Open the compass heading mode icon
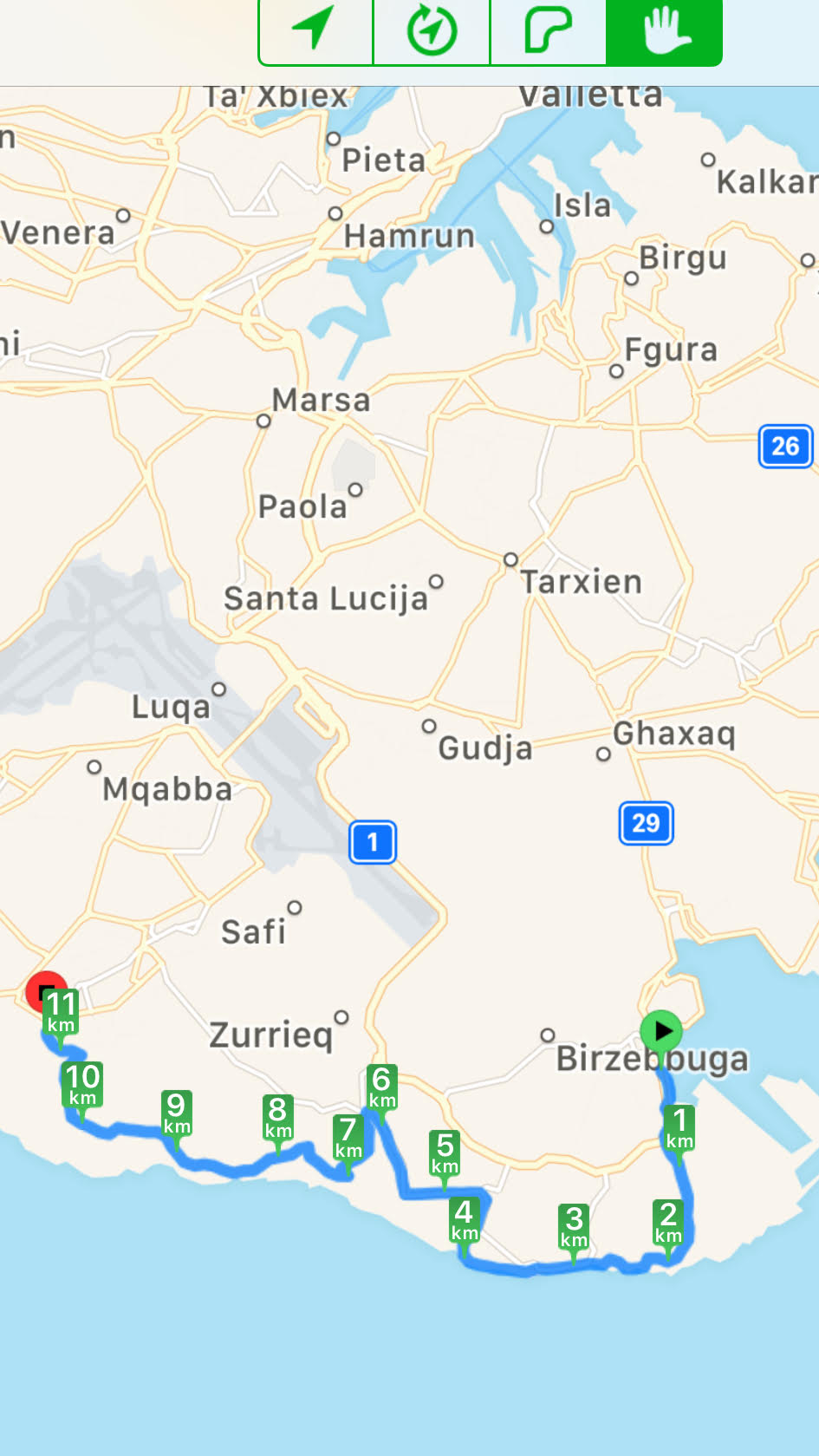This screenshot has width=819, height=1456. (x=431, y=32)
